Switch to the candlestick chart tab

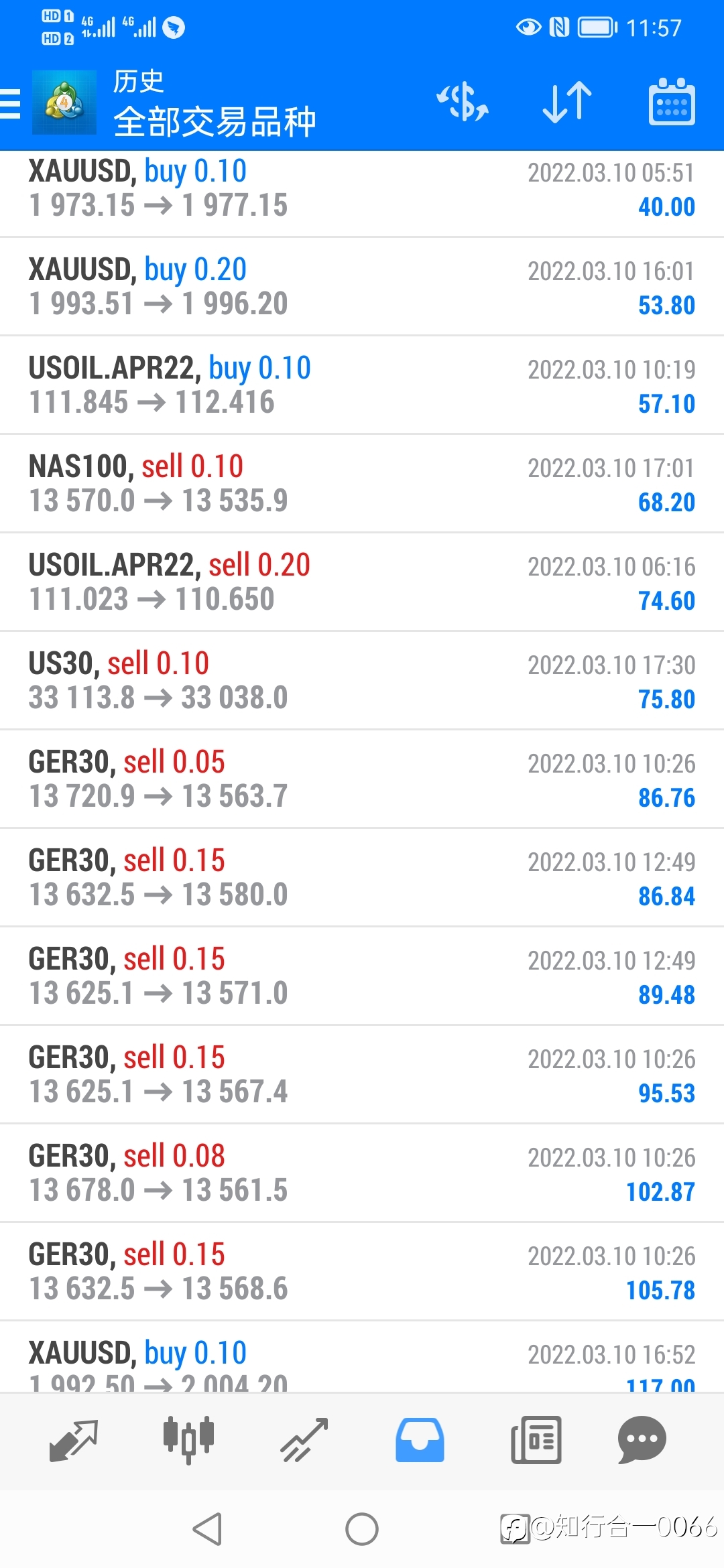pos(188,1440)
